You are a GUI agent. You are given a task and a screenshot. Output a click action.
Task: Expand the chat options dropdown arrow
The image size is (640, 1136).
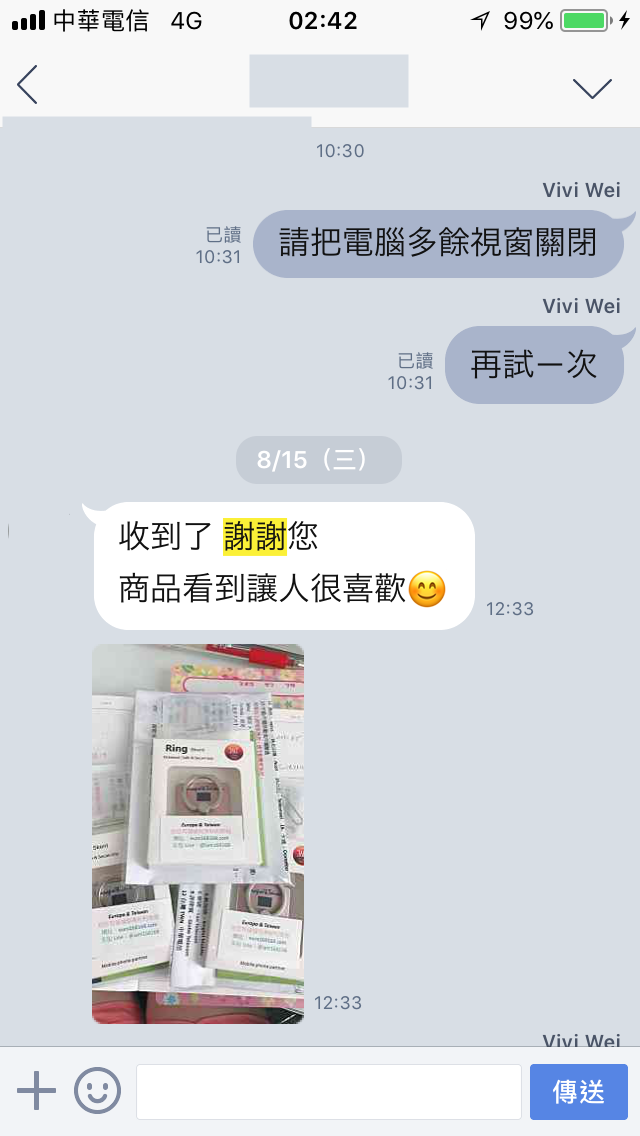(592, 88)
